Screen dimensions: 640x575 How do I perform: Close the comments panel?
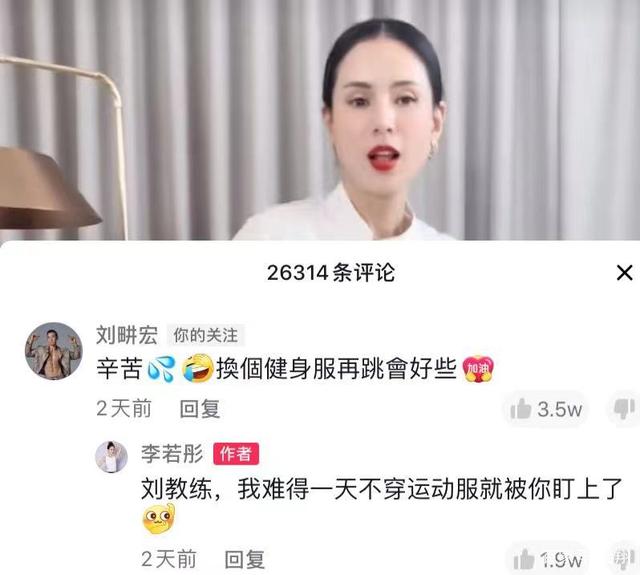tap(624, 272)
